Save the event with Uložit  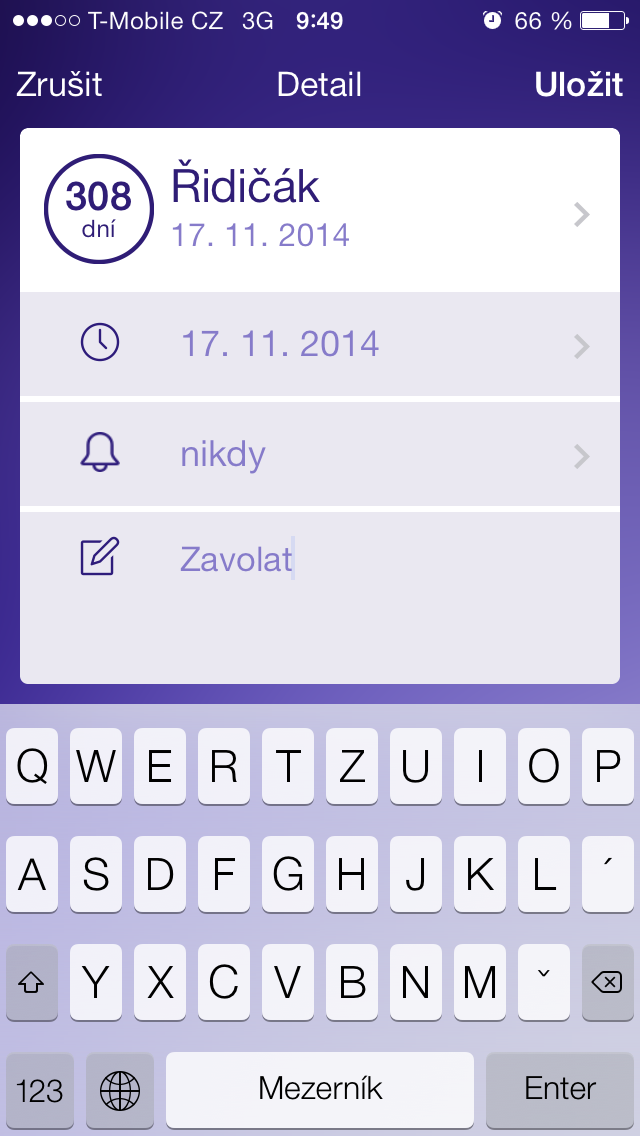578,85
